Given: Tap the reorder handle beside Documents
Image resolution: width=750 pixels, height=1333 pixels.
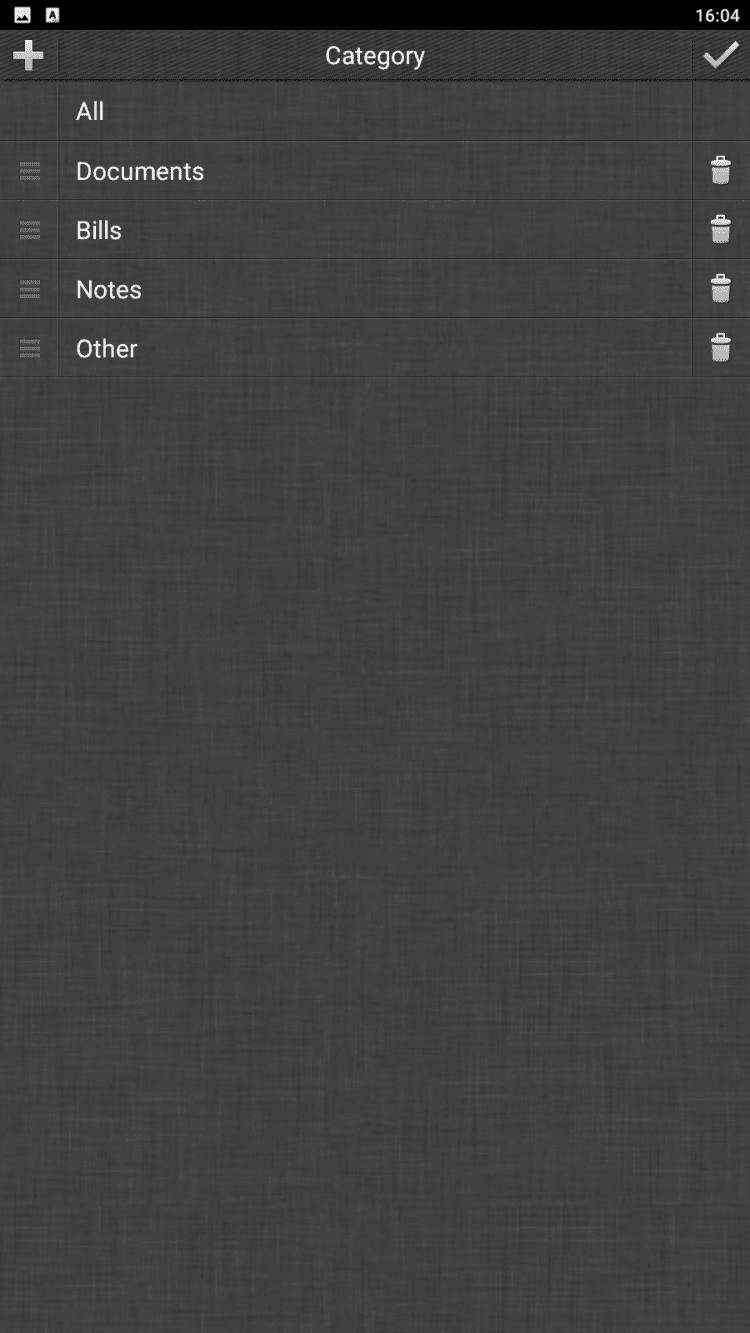Looking at the screenshot, I should [x=30, y=171].
